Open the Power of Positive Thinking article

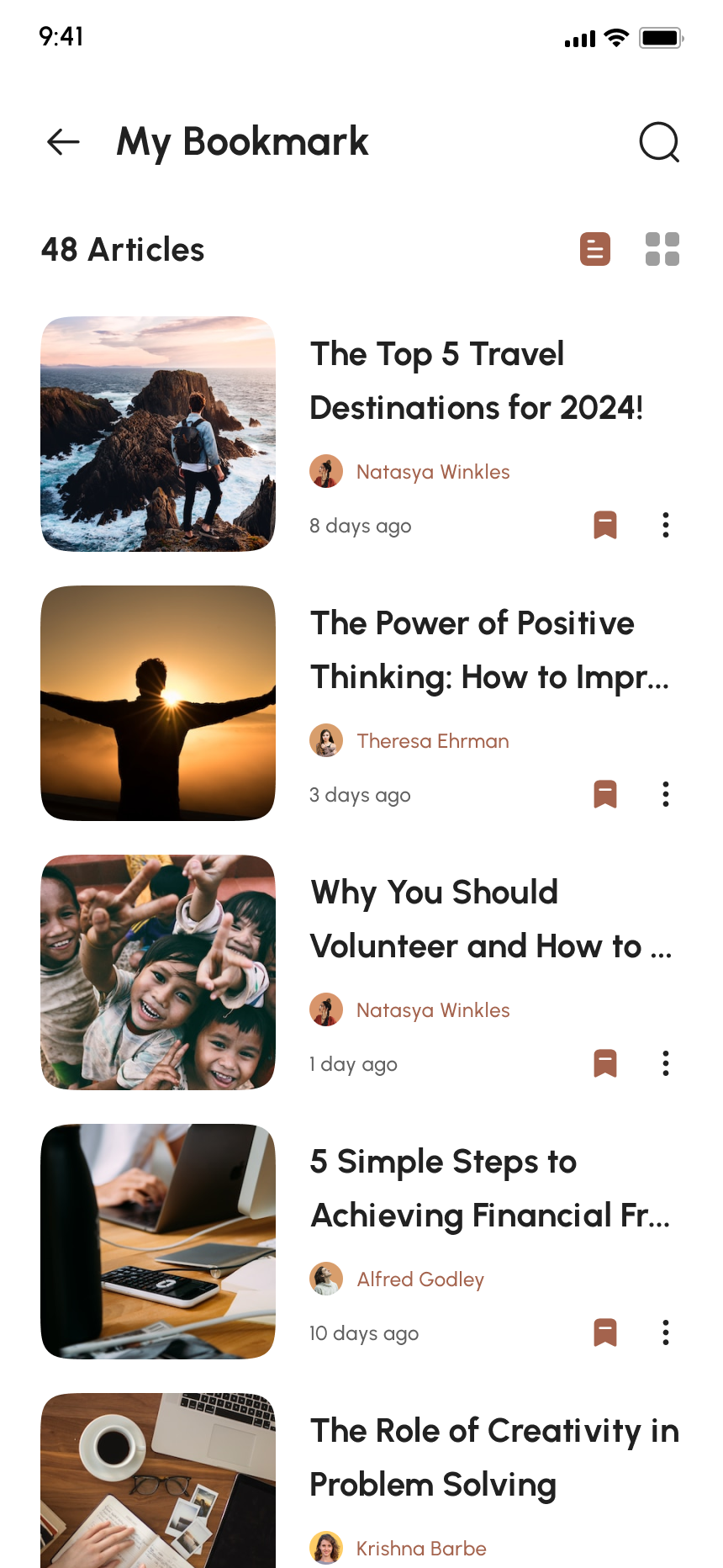click(x=489, y=650)
